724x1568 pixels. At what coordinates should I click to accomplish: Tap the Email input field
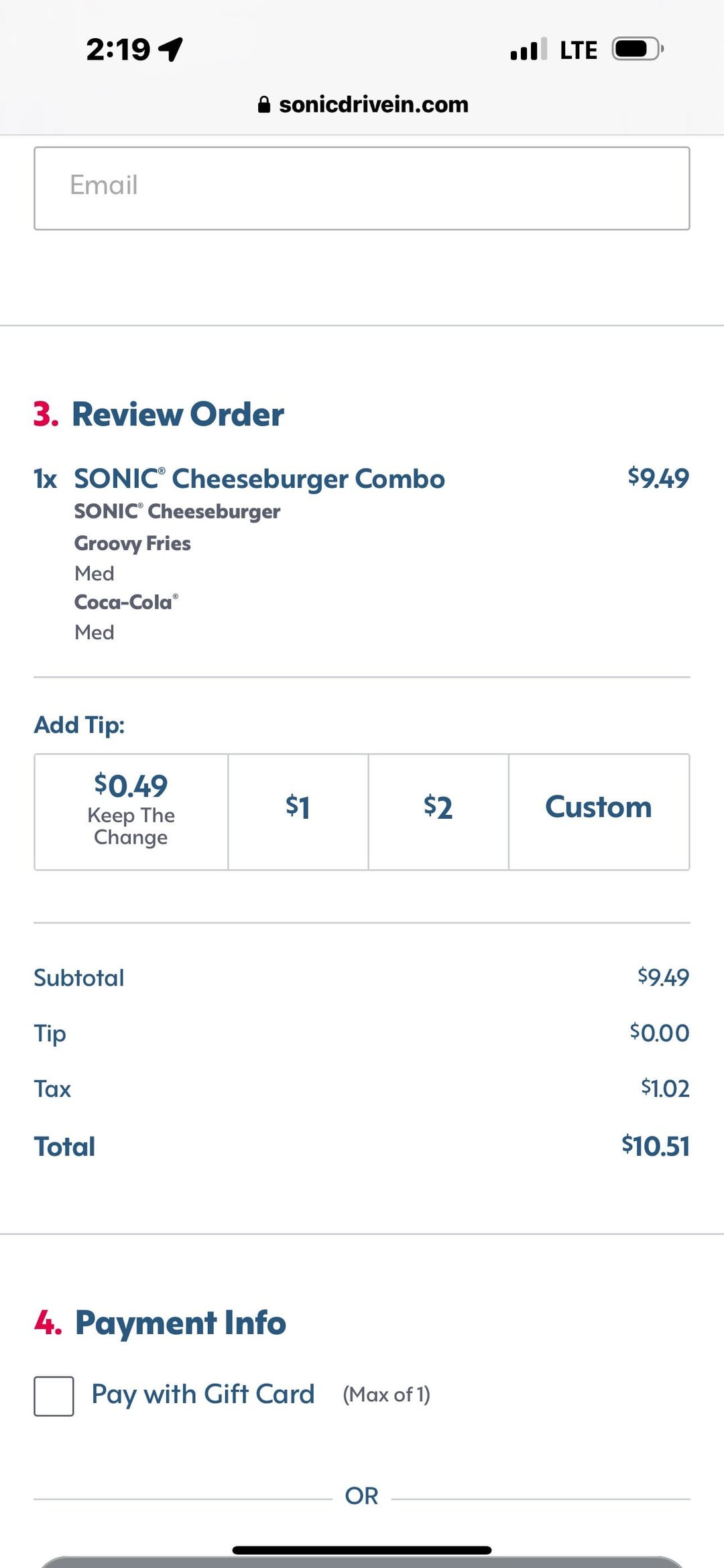click(362, 188)
